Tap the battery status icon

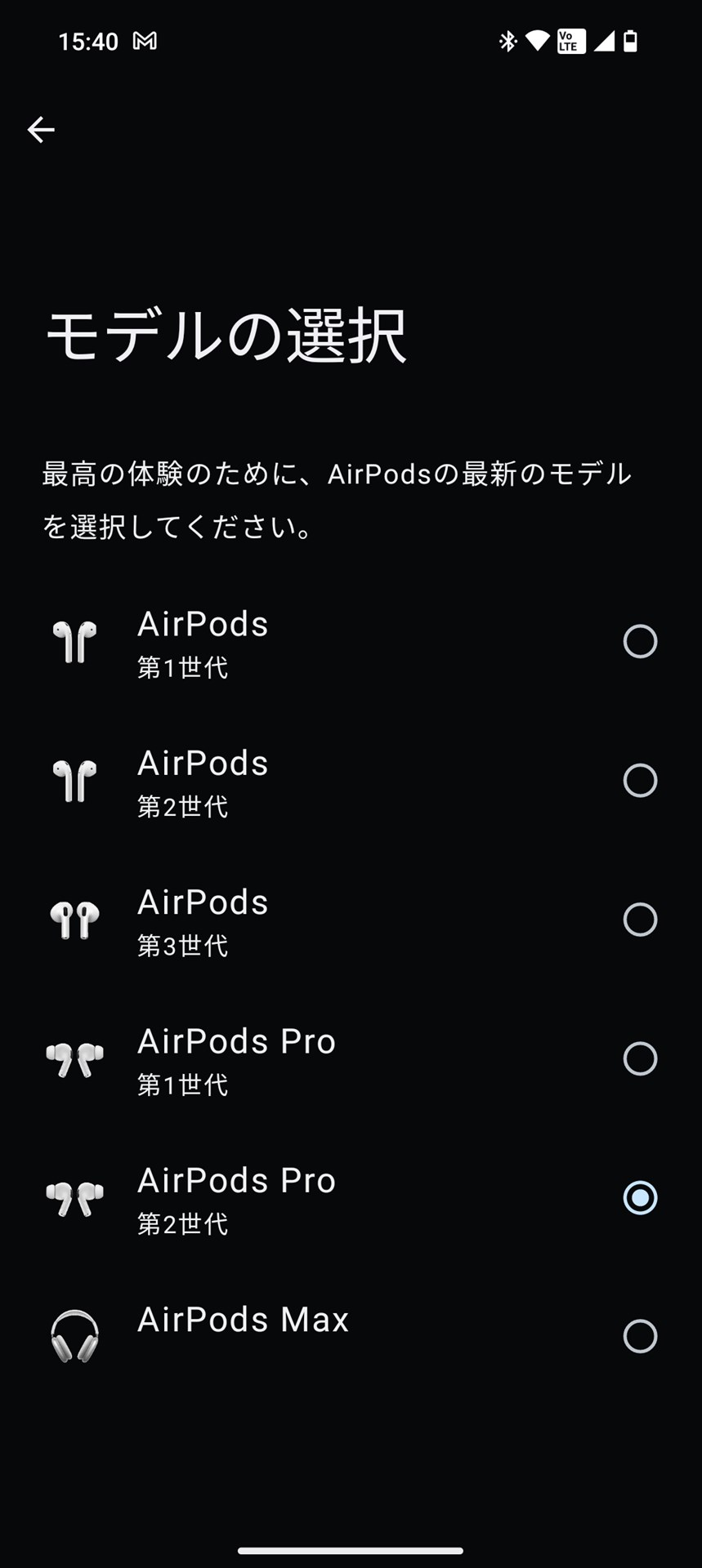[632, 40]
